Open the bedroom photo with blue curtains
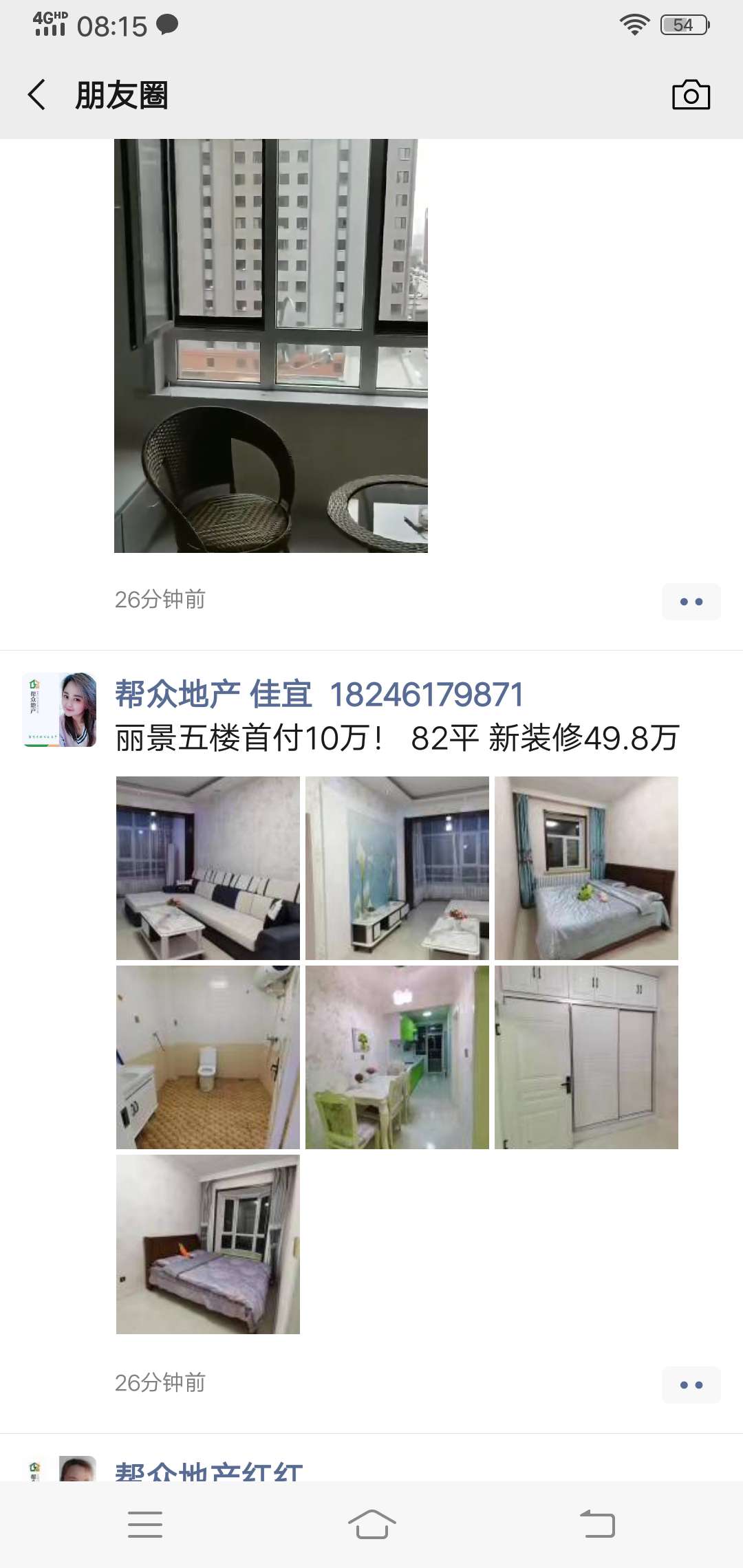Screen dimensions: 743x1568 click(586, 868)
